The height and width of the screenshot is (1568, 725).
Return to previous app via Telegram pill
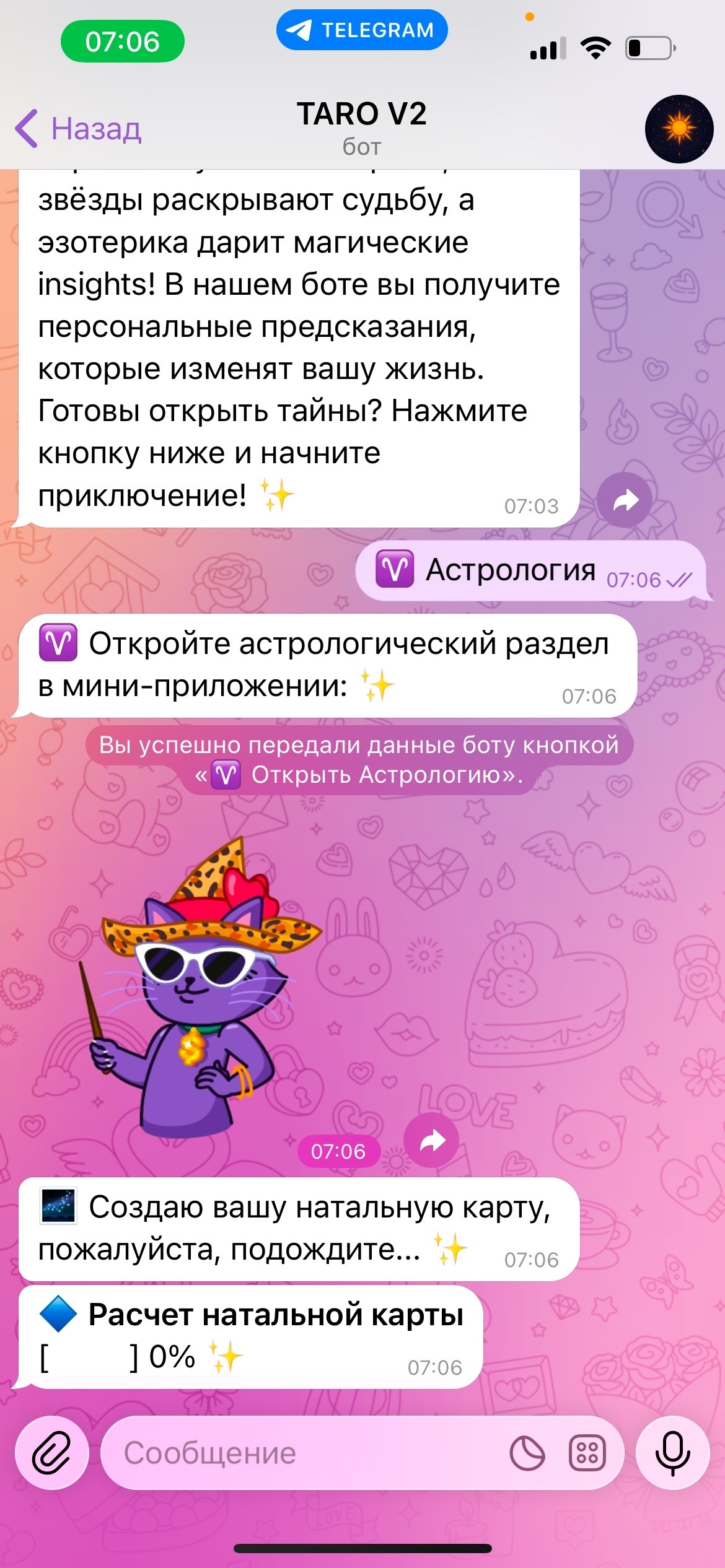(x=362, y=30)
